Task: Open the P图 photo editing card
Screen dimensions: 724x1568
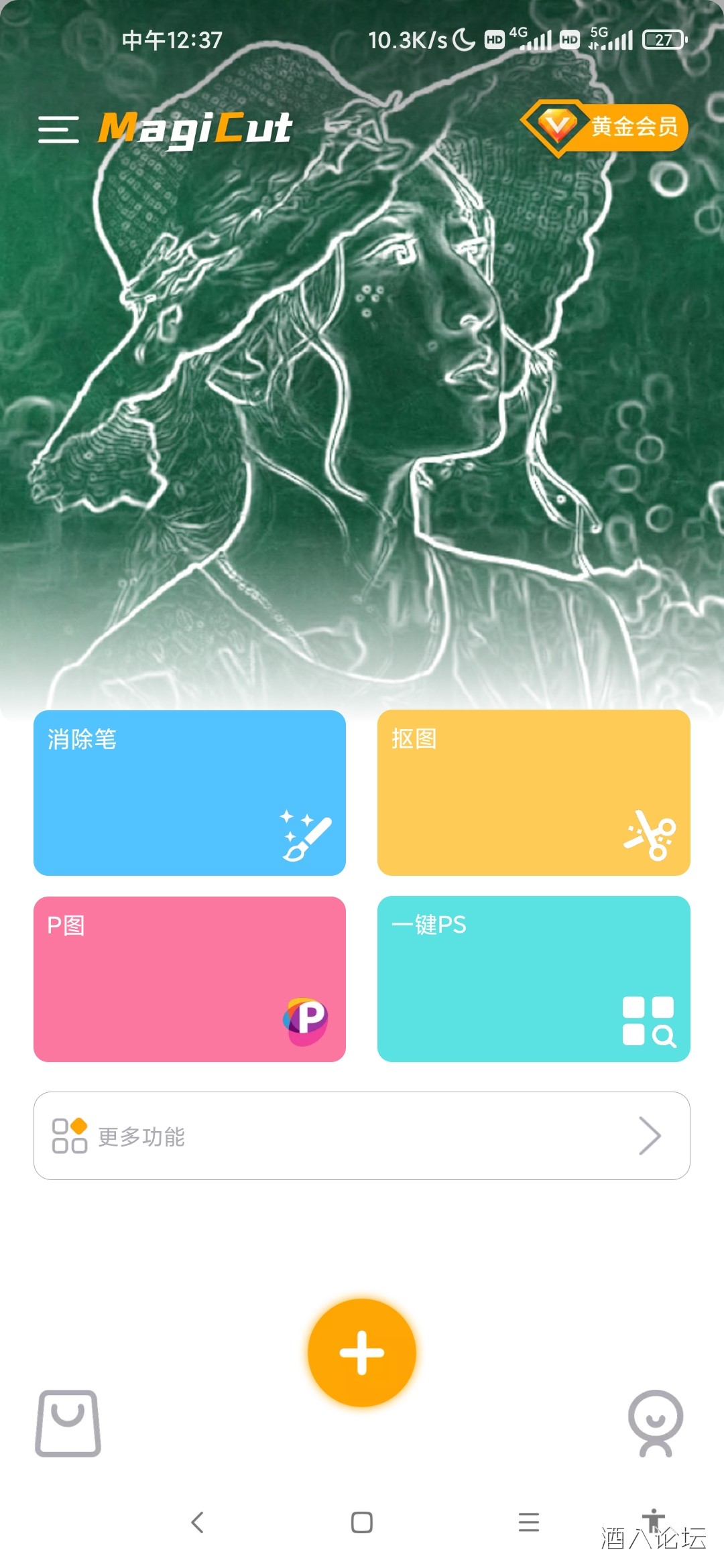Action: coord(190,979)
